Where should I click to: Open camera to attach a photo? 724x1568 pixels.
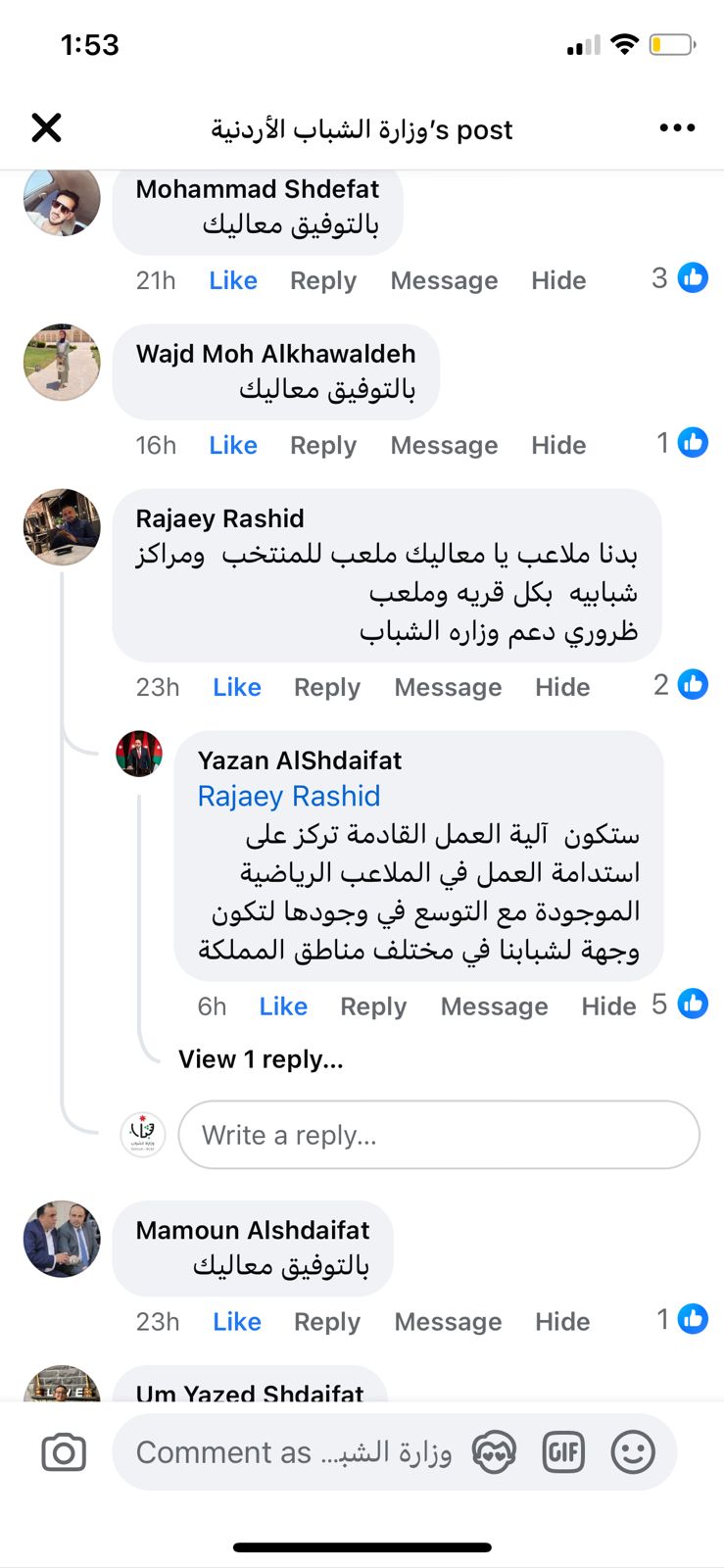coord(64,1452)
